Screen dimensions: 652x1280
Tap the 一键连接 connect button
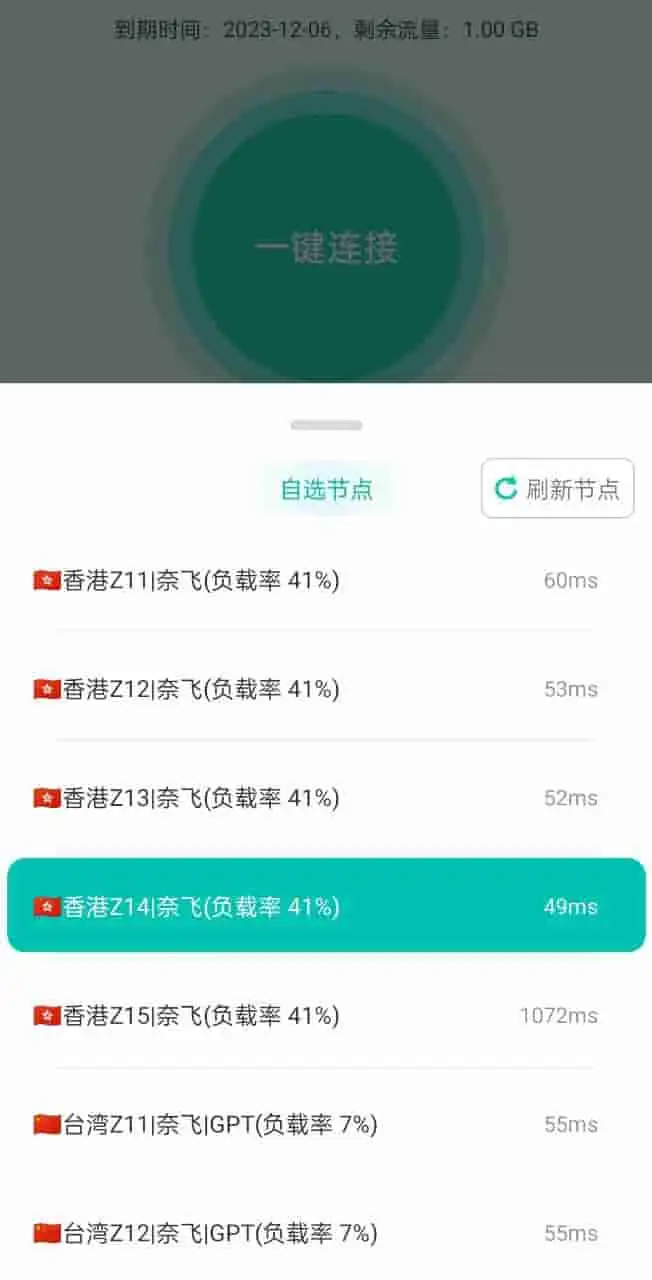click(326, 247)
